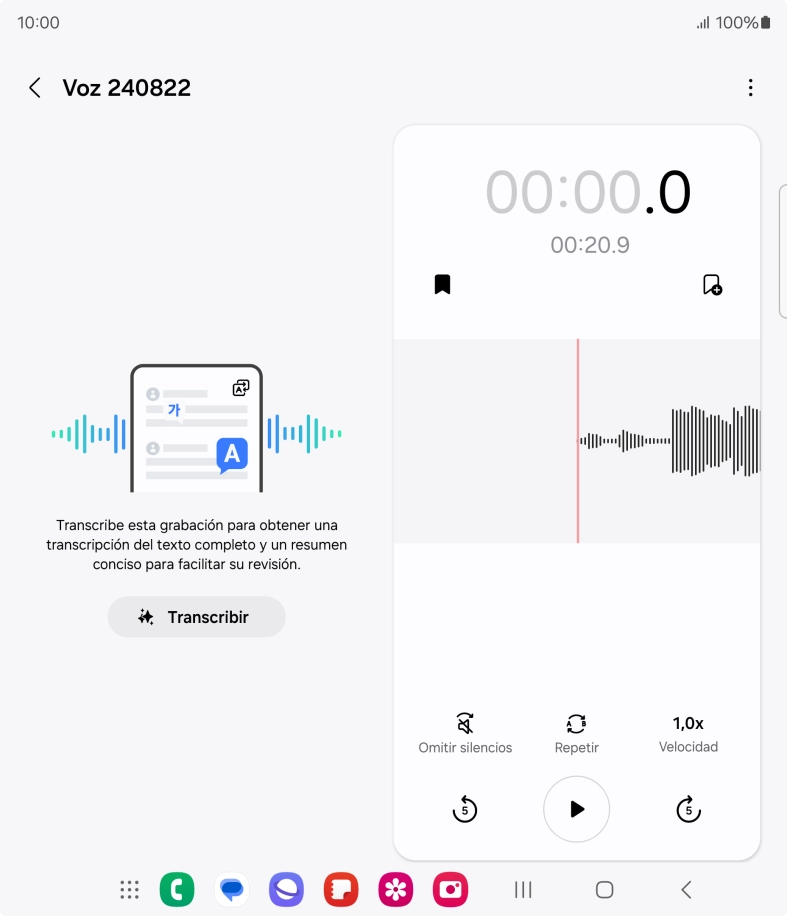Enable Omitir silencios

(x=465, y=733)
